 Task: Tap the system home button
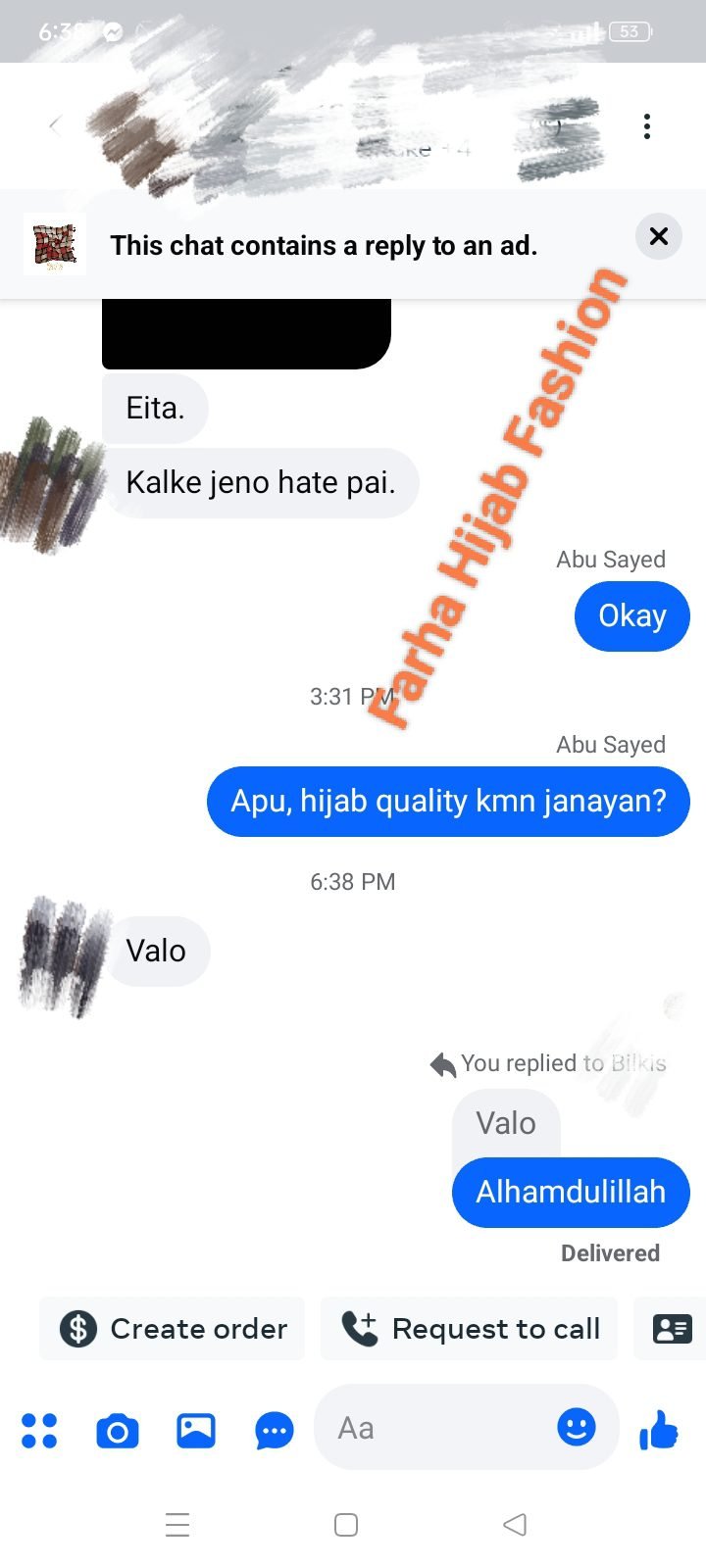pos(346,1525)
